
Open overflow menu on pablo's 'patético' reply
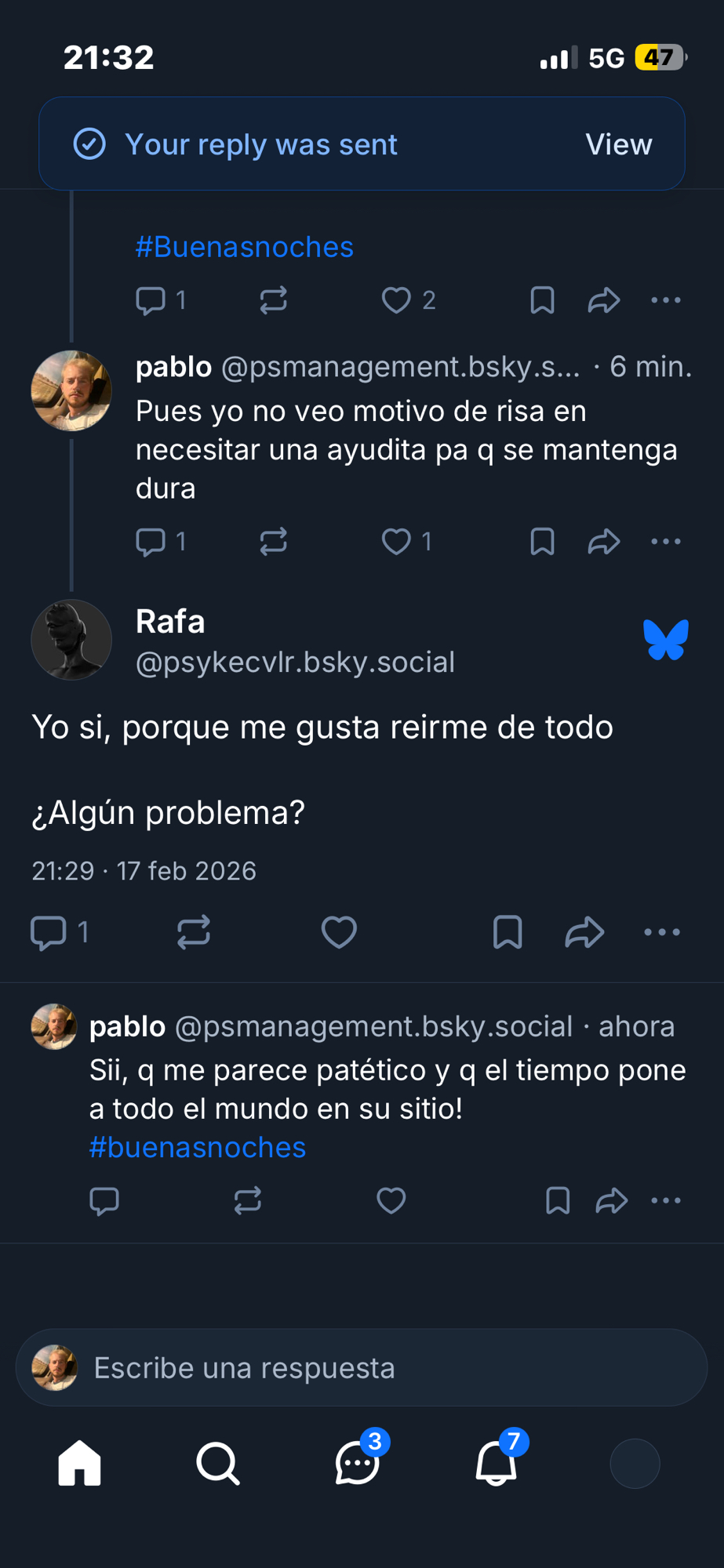pyautogui.click(x=666, y=1200)
